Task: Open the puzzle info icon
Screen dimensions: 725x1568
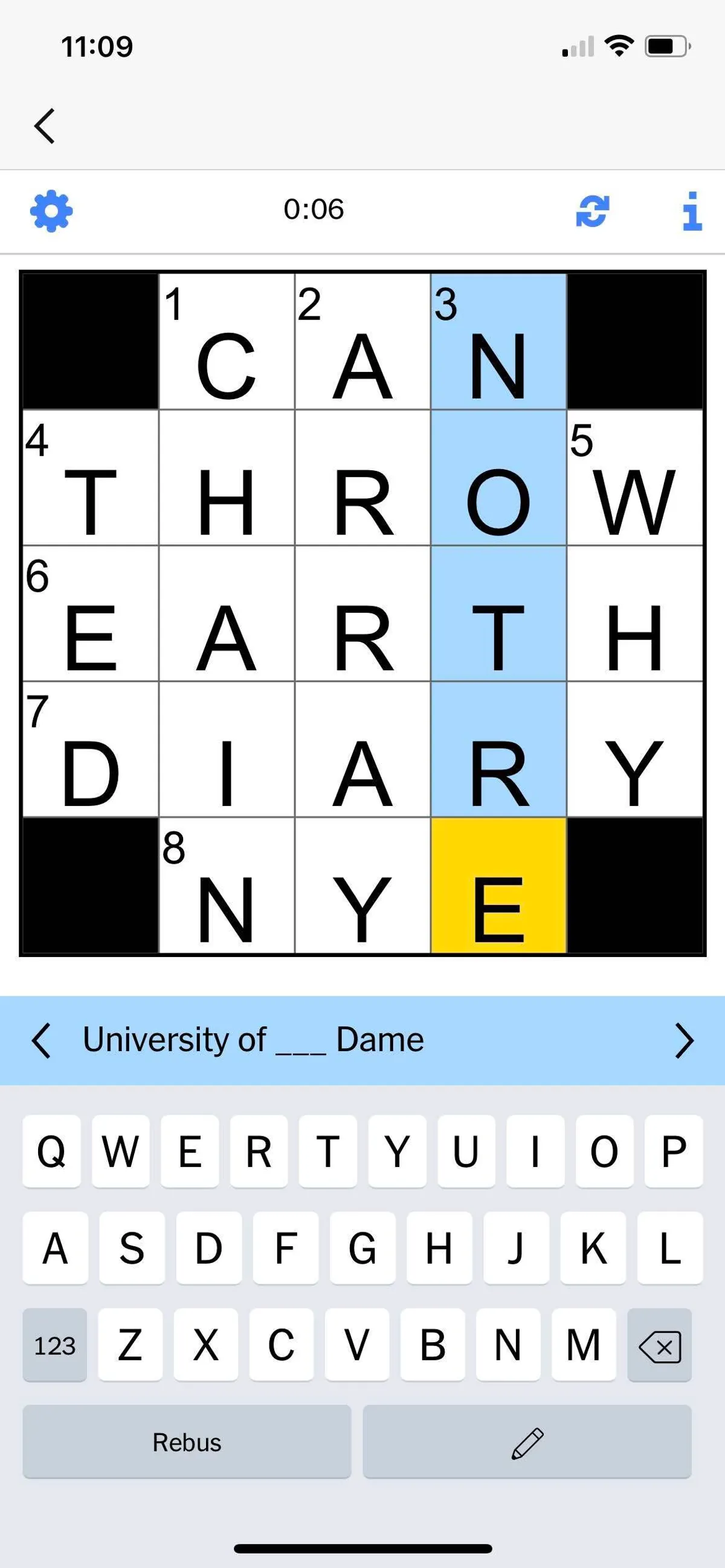Action: [692, 211]
